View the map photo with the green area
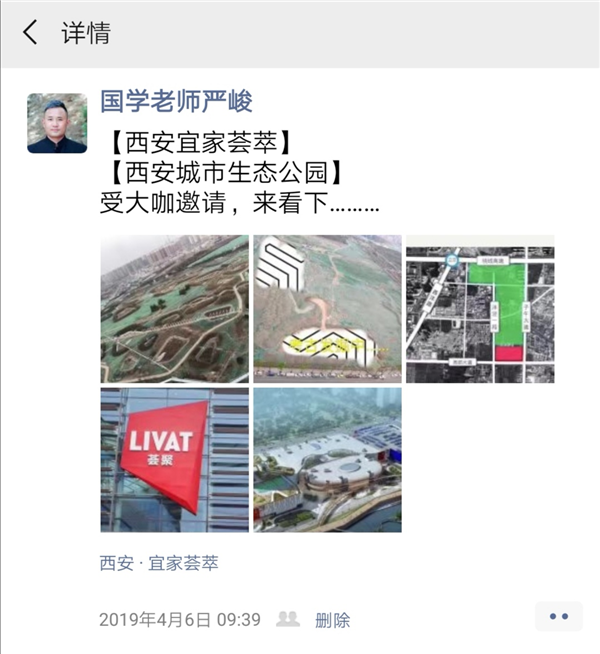 point(479,309)
